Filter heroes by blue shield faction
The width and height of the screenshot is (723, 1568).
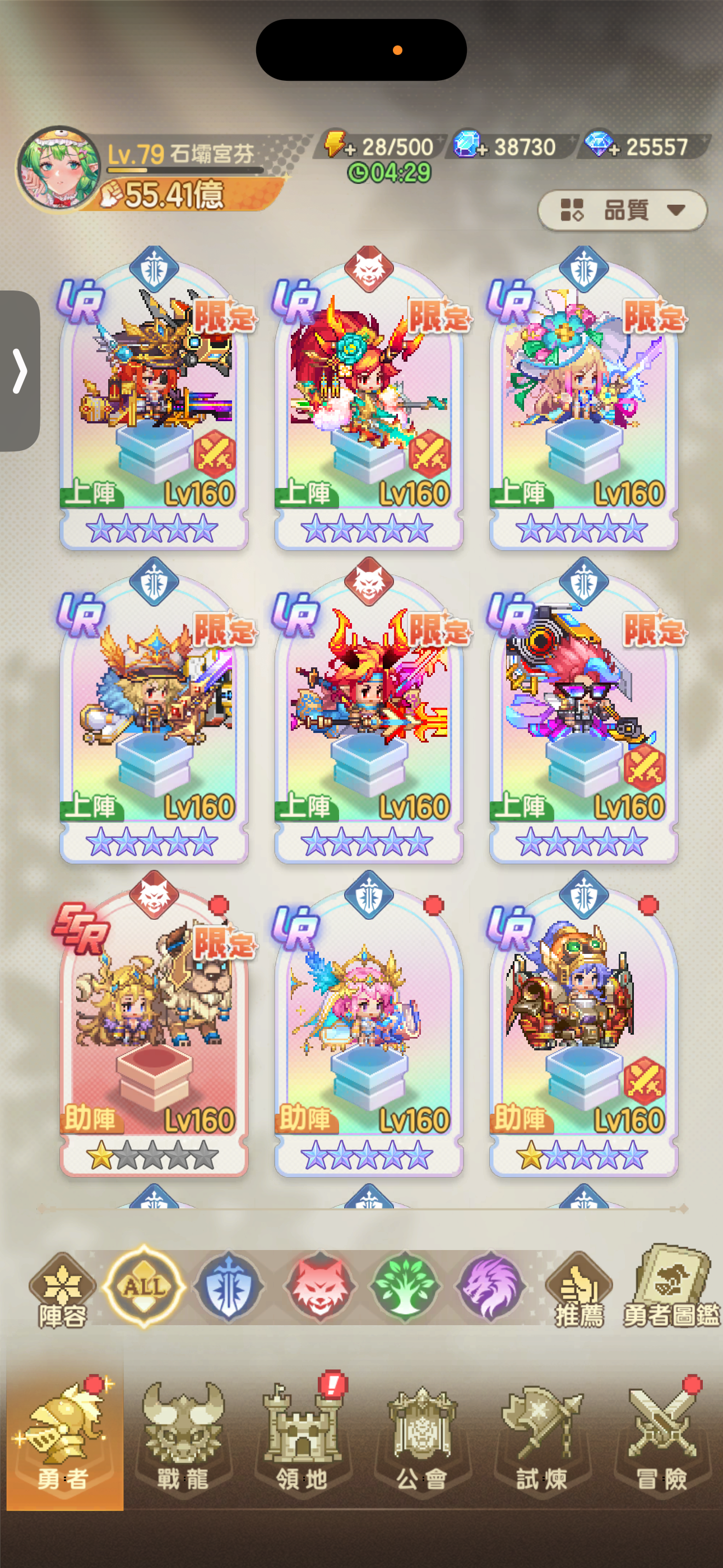229,1286
